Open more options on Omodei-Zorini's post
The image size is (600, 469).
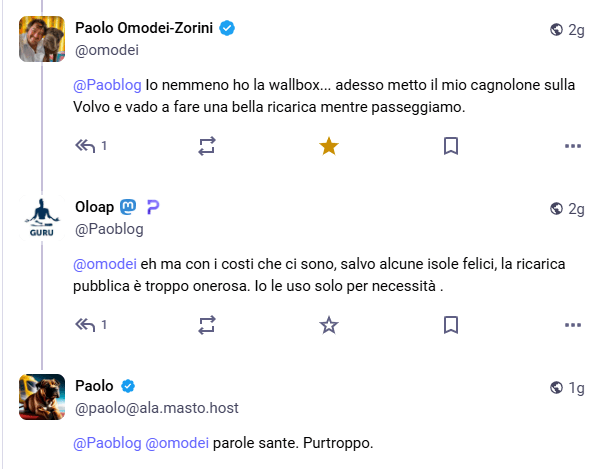(x=572, y=146)
